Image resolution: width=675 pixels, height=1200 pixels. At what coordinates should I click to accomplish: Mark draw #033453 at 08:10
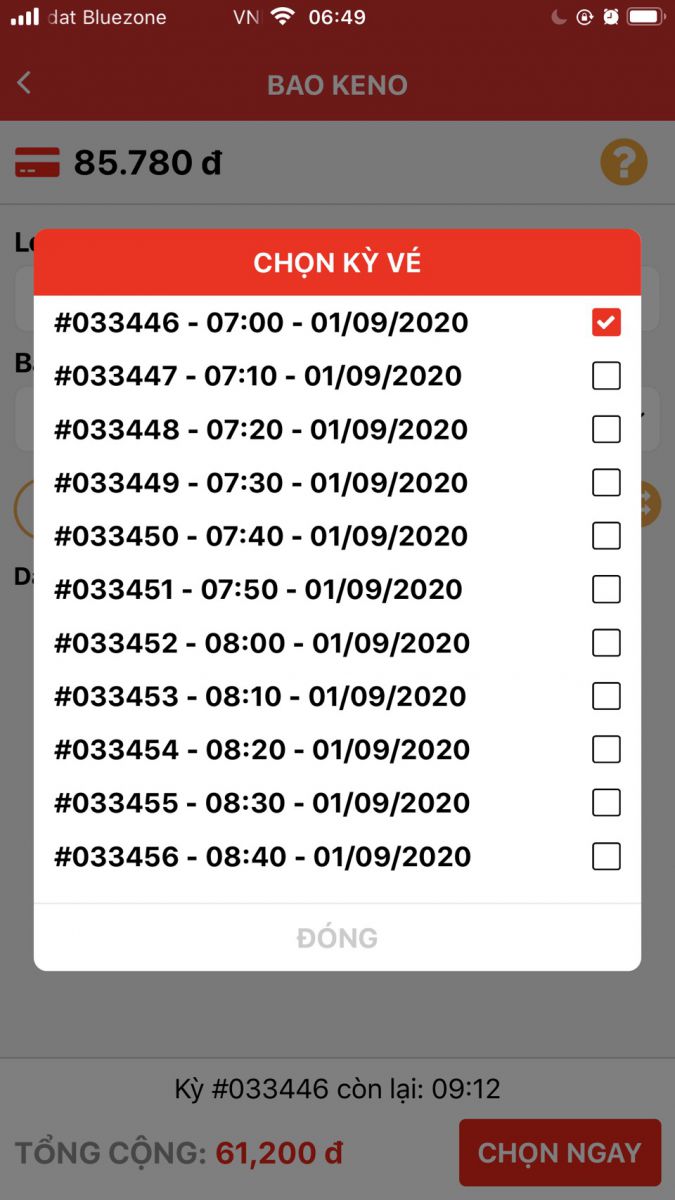(606, 696)
